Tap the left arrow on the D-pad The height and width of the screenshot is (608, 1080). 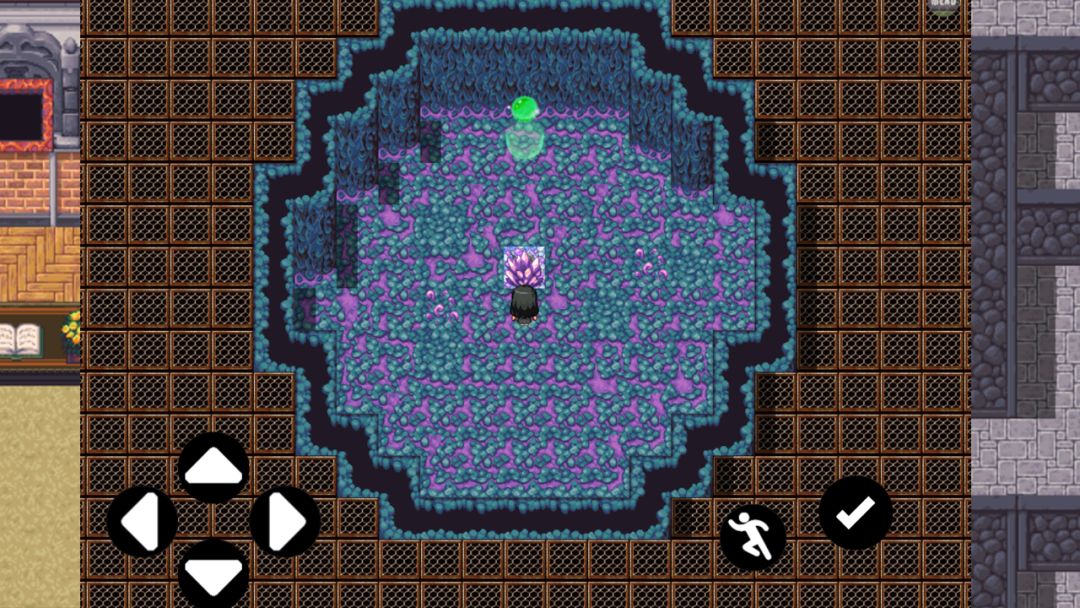coord(142,521)
